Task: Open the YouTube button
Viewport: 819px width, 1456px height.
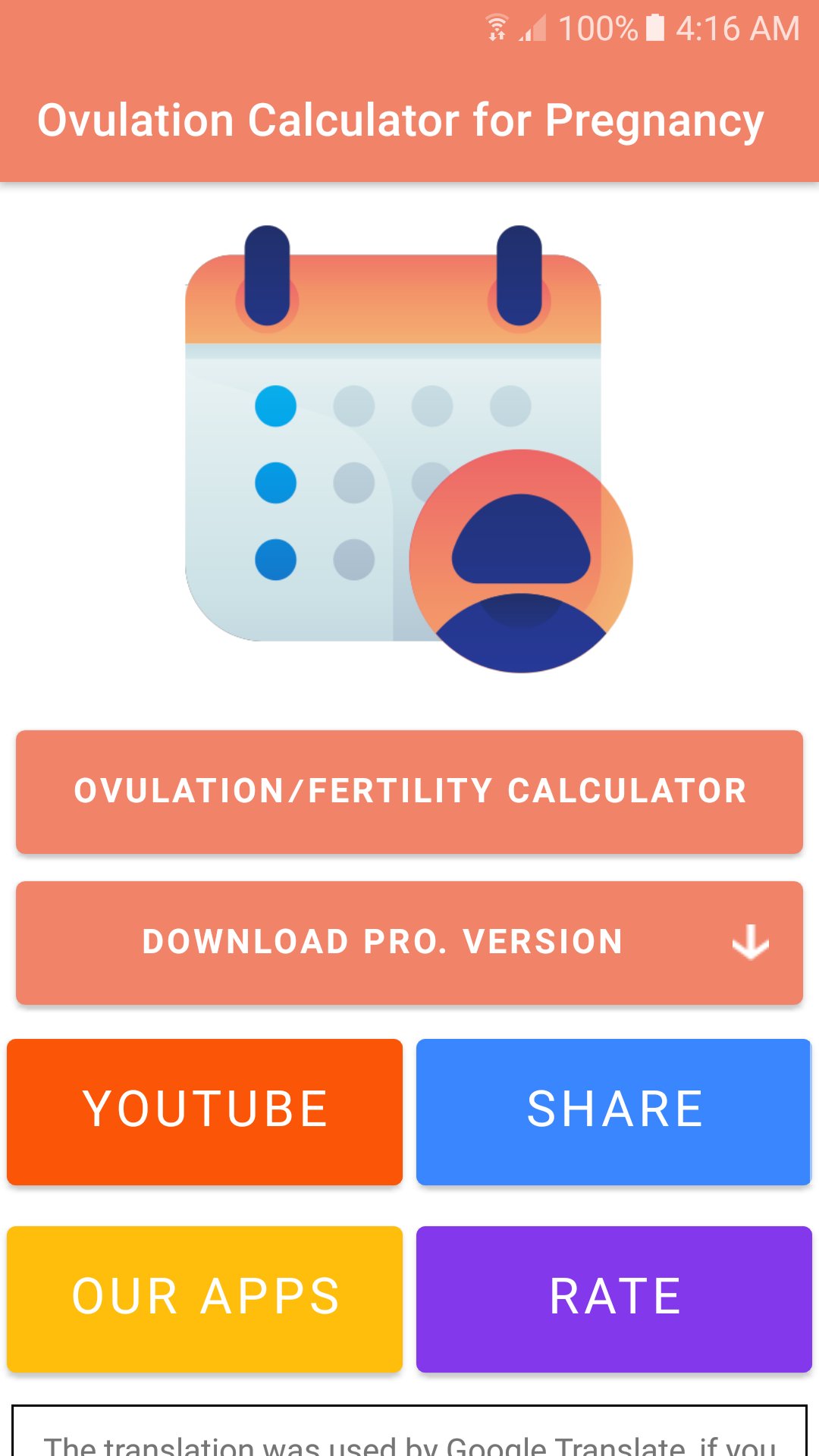Action: point(205,1111)
